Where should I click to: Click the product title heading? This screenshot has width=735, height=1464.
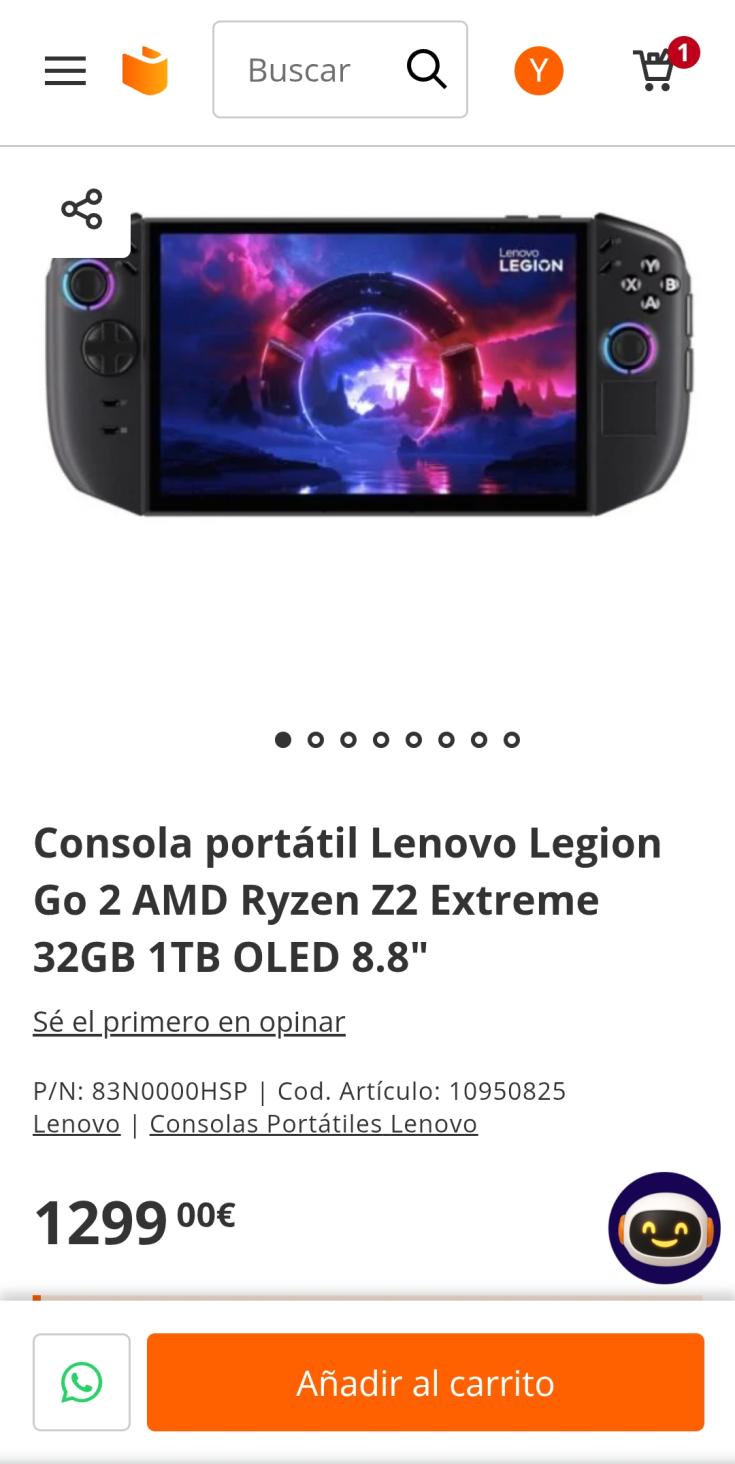pos(347,899)
